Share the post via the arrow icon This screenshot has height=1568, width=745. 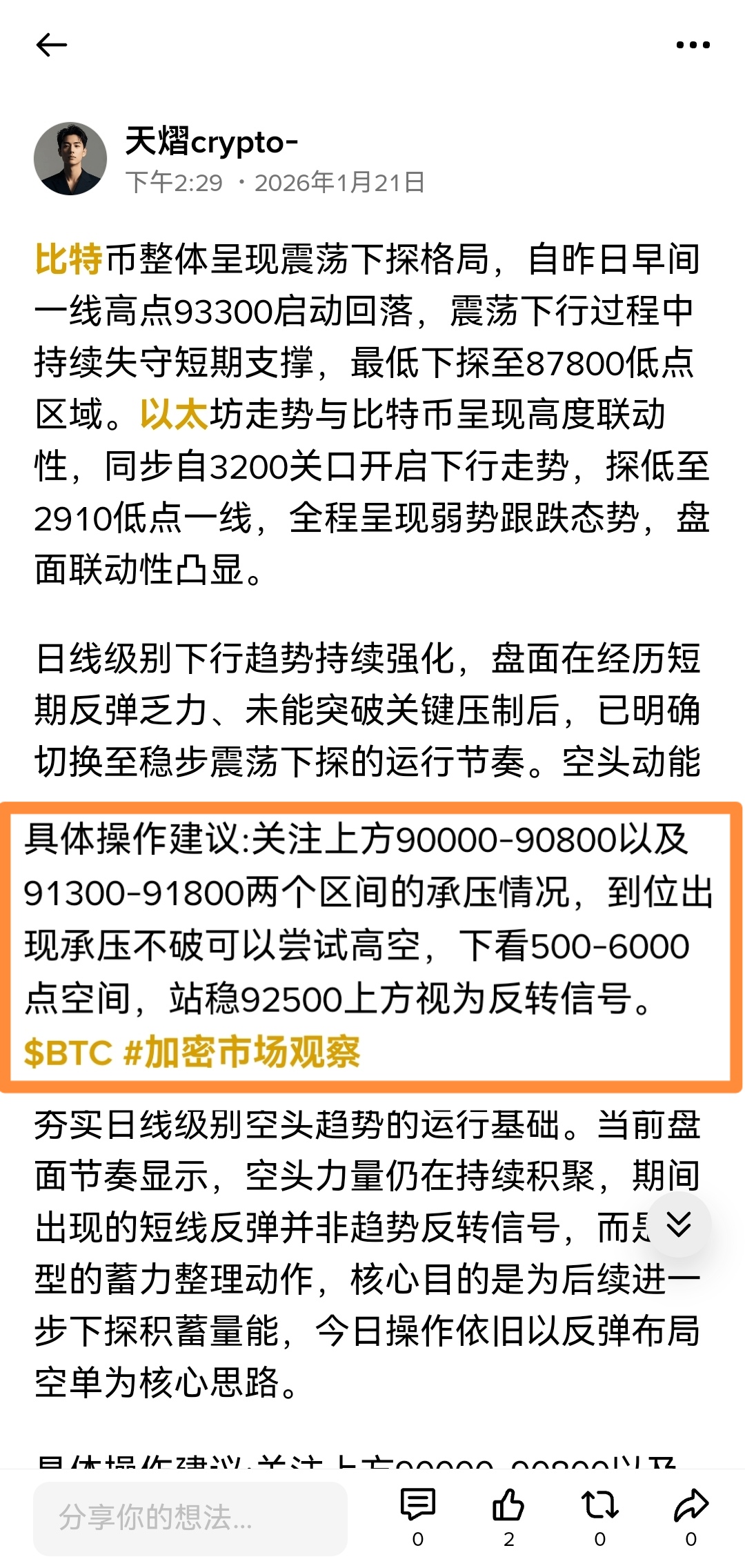point(691,1505)
